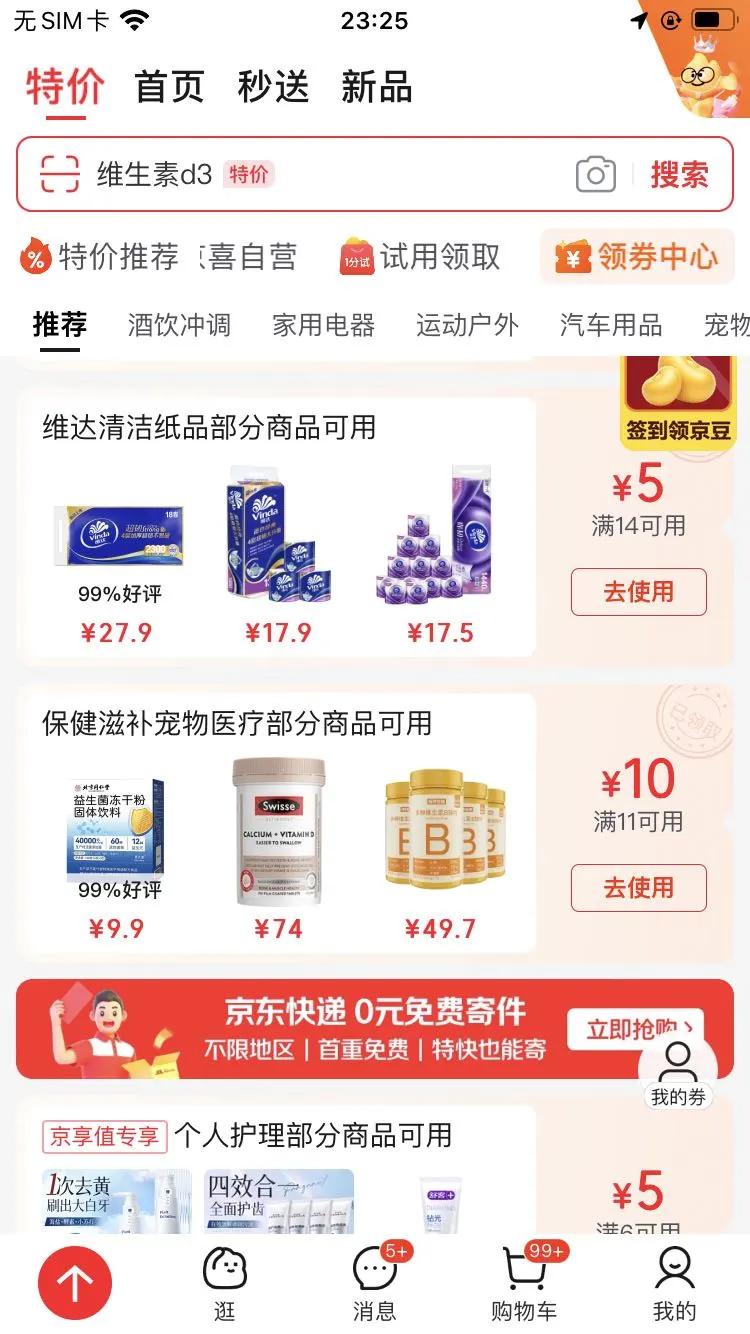Switch to the 首页 top tab
The width and height of the screenshot is (750, 1334).
click(169, 87)
